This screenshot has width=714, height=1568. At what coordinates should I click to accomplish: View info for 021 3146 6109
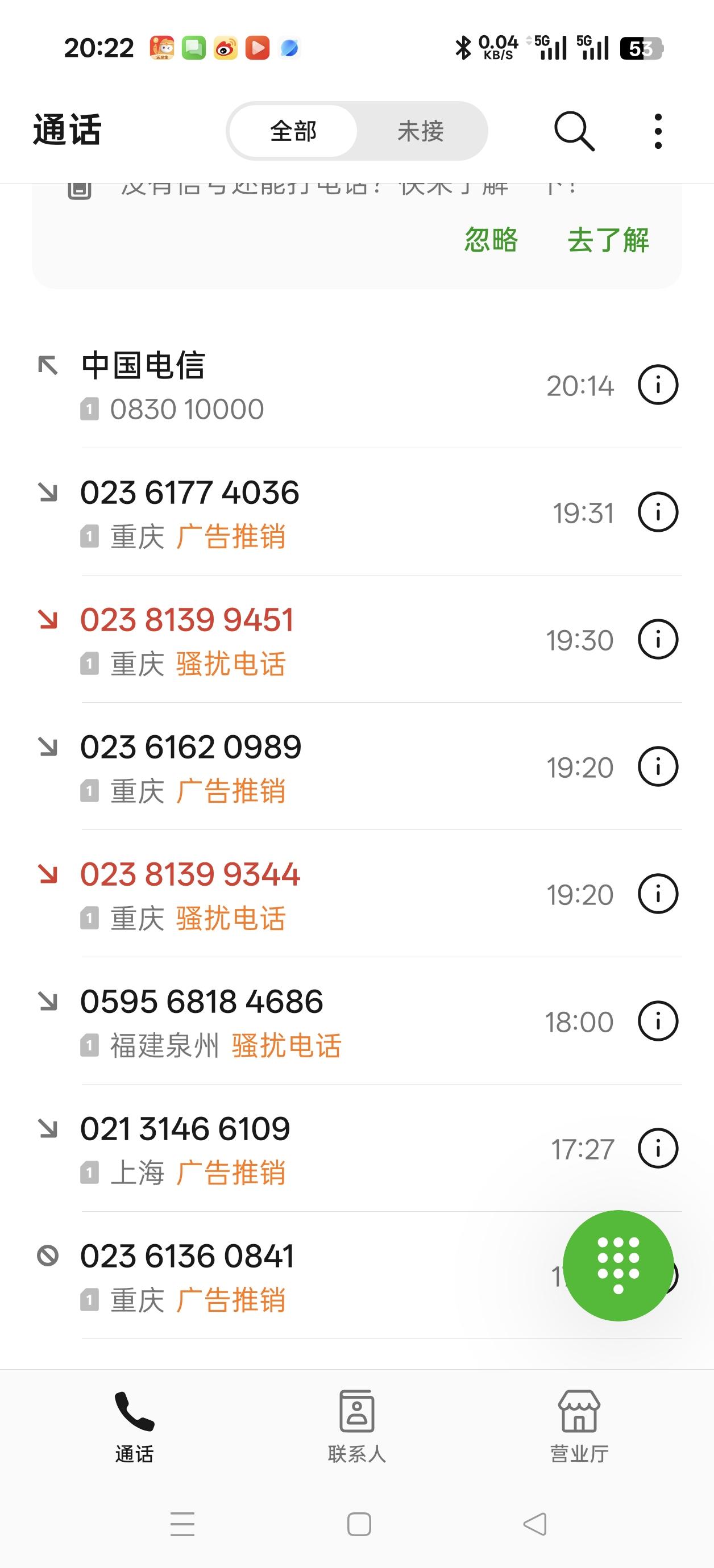(657, 1149)
